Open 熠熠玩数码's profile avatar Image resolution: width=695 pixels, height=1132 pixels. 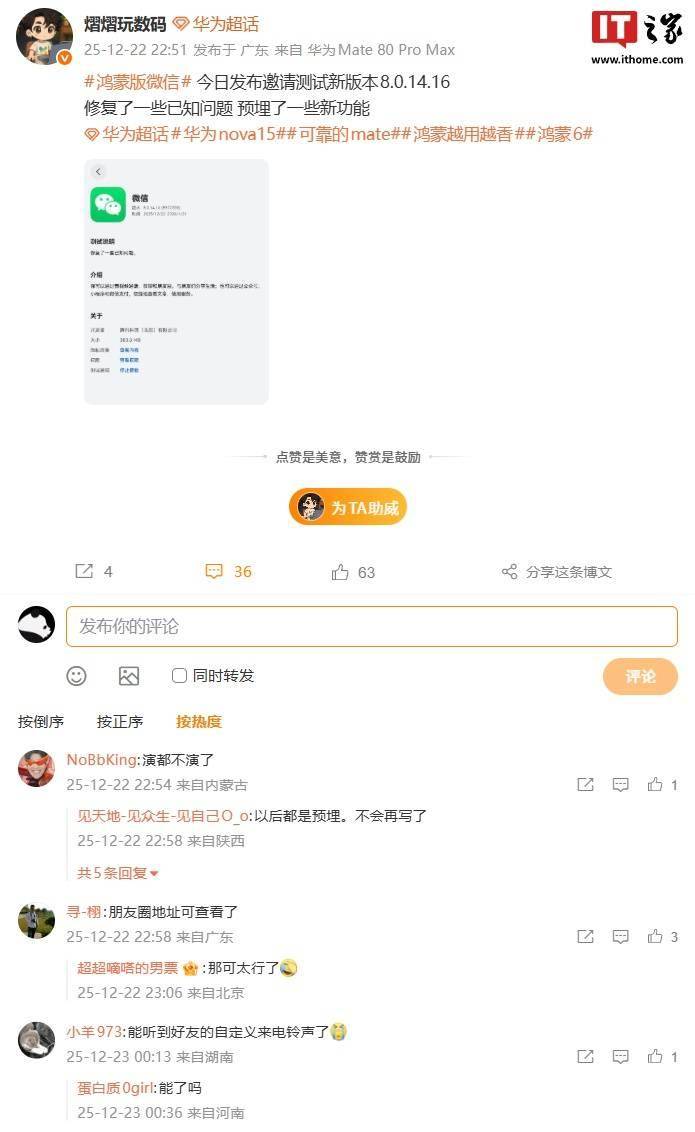tap(44, 36)
